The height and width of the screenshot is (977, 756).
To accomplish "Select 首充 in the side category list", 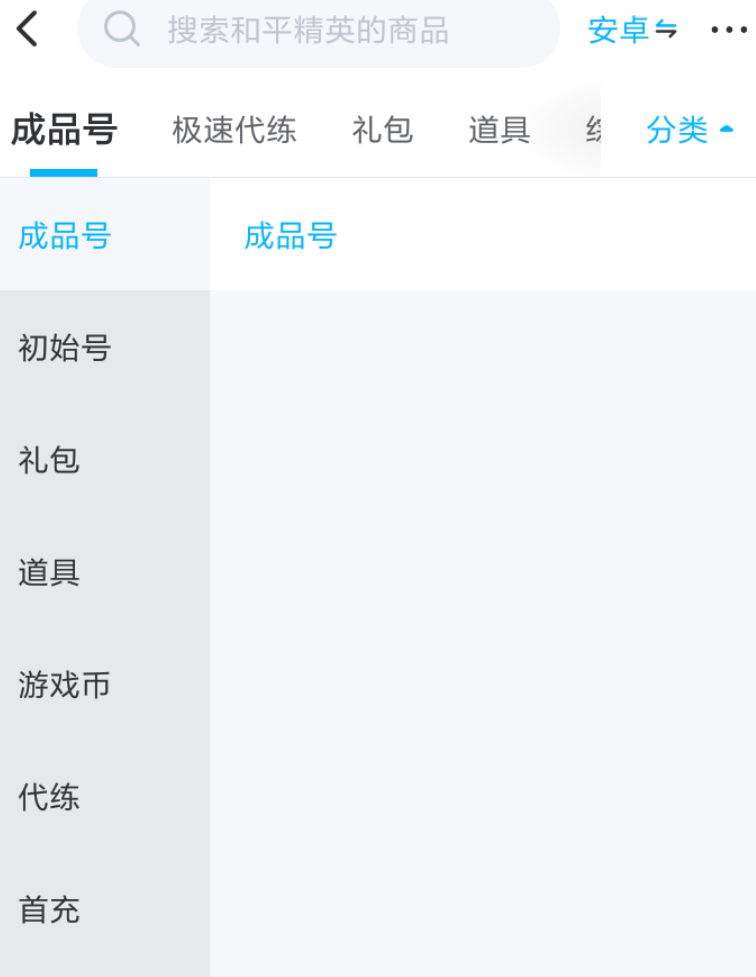I will [48, 910].
